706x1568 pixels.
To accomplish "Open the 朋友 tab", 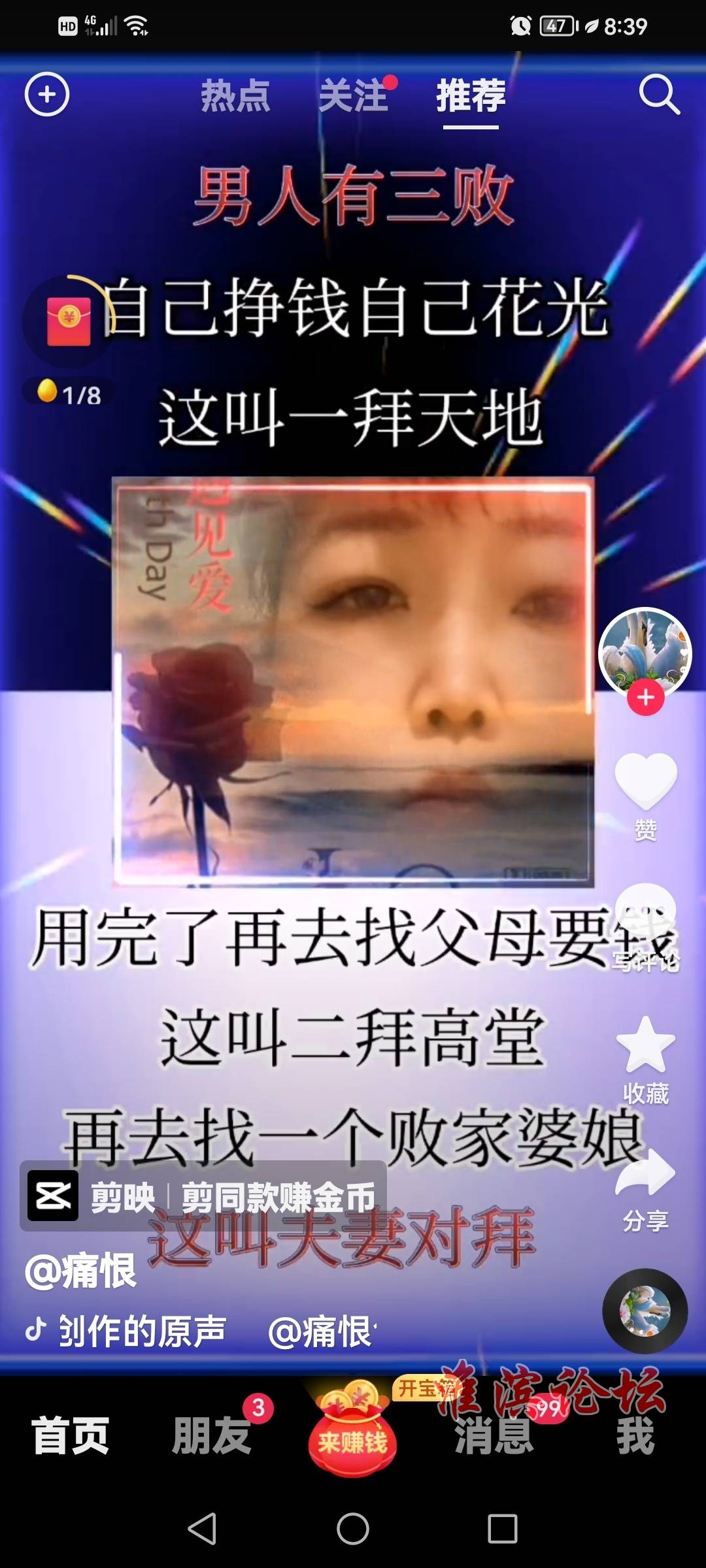I will coord(212,1435).
